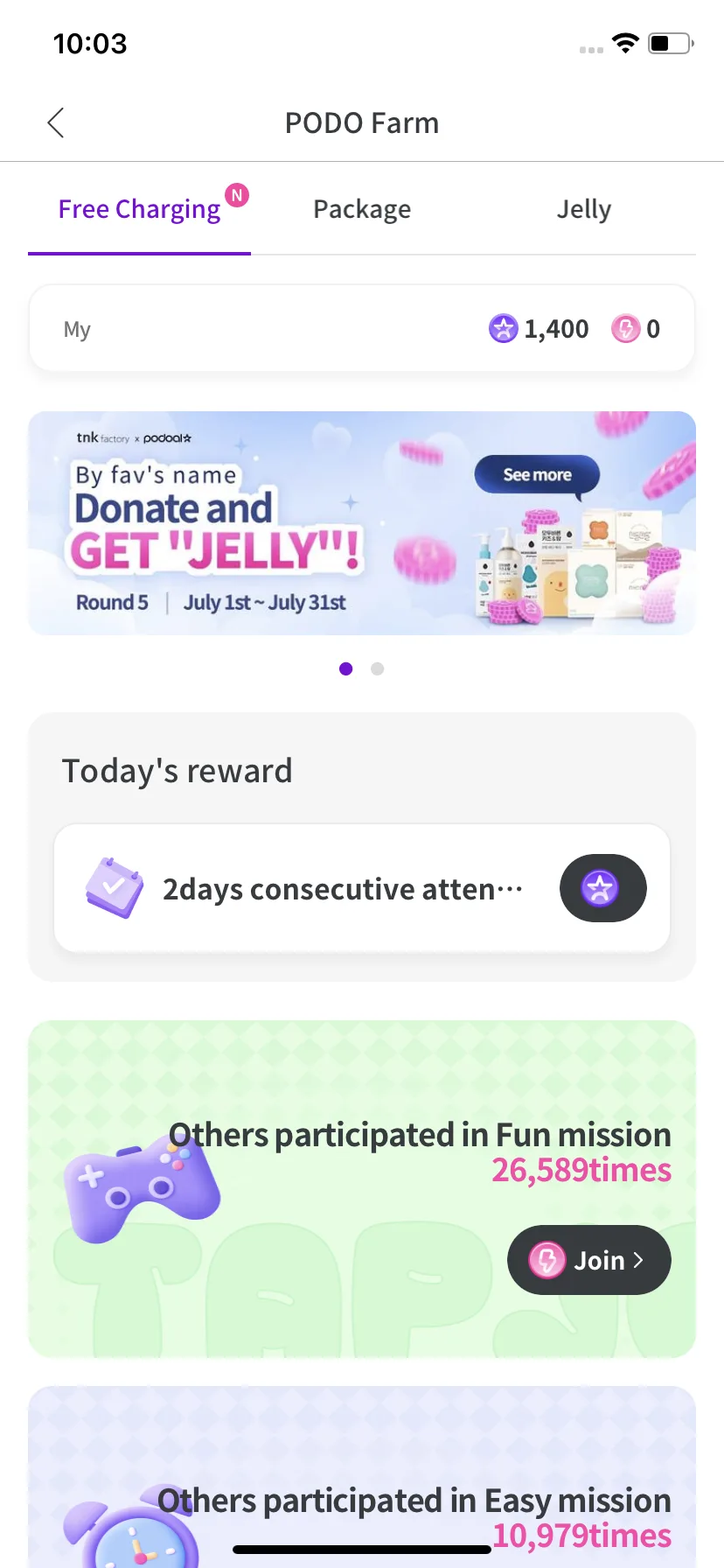Join the Fun mission
Image resolution: width=724 pixels, height=1568 pixels.
click(x=588, y=1260)
